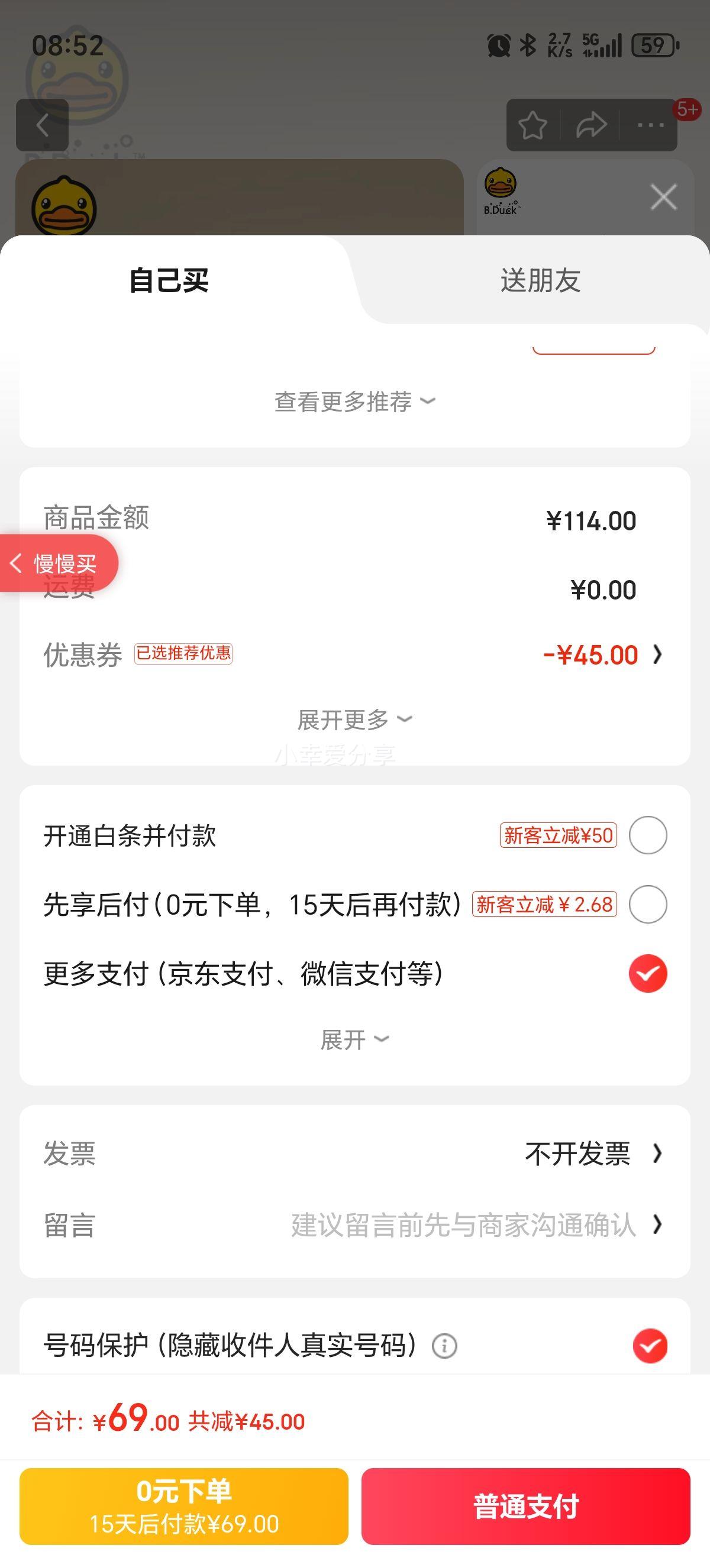
Task: Select 开通白条并付款 payment option
Action: pyautogui.click(x=647, y=835)
